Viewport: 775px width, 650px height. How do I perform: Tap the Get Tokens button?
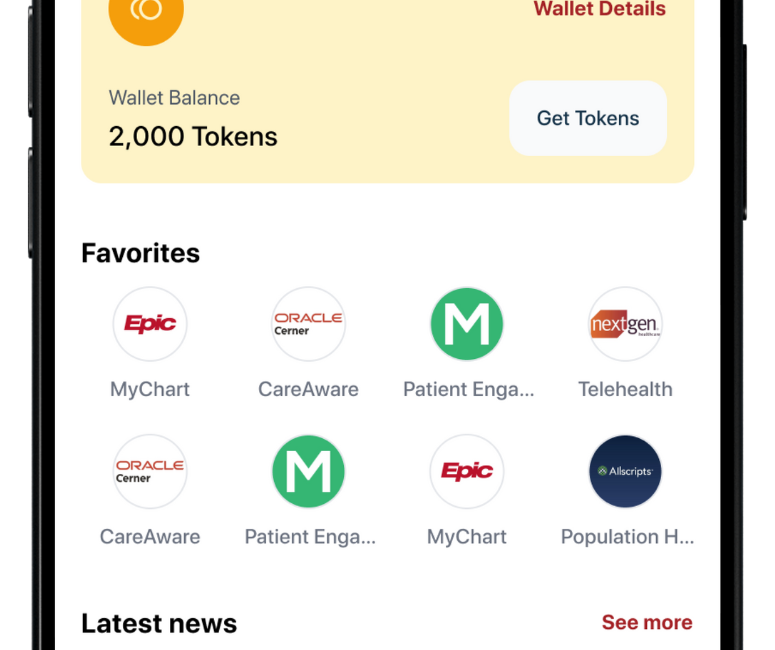(588, 118)
